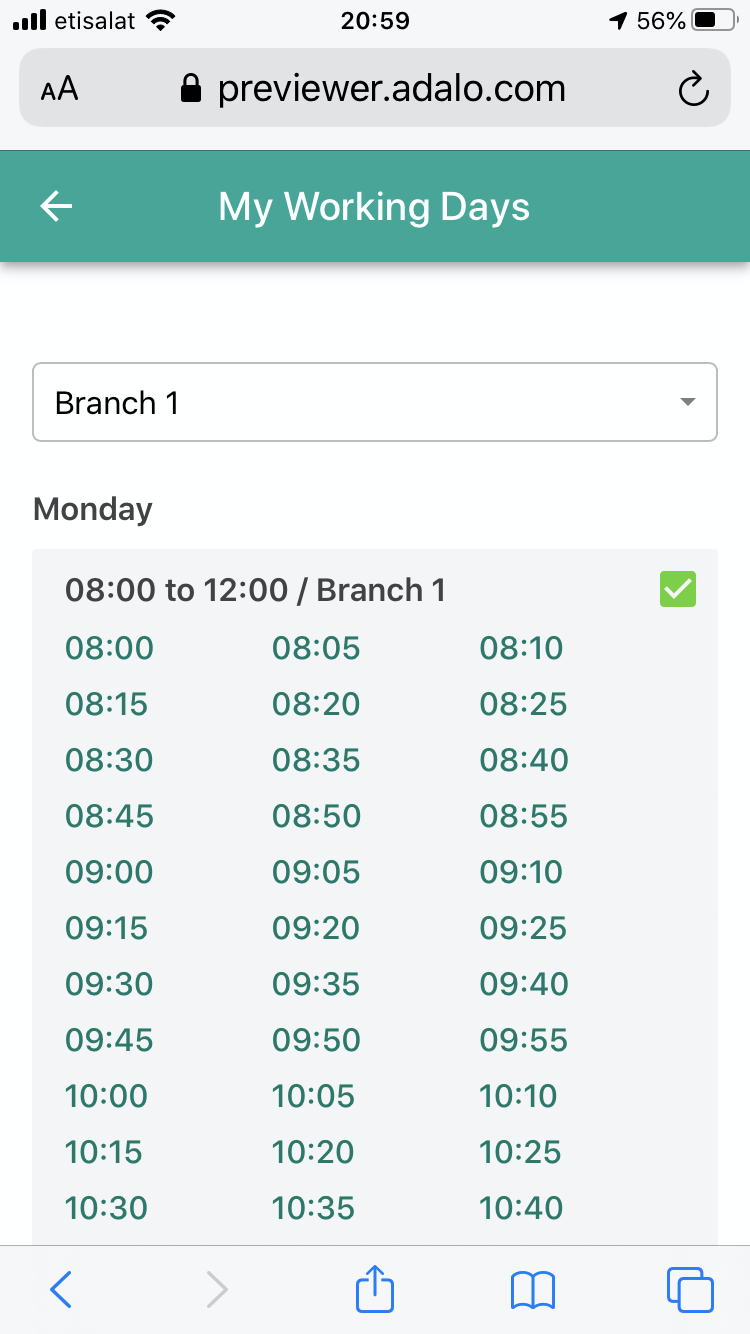Reload the page in Safari
Image resolution: width=750 pixels, height=1334 pixels.
click(x=693, y=90)
